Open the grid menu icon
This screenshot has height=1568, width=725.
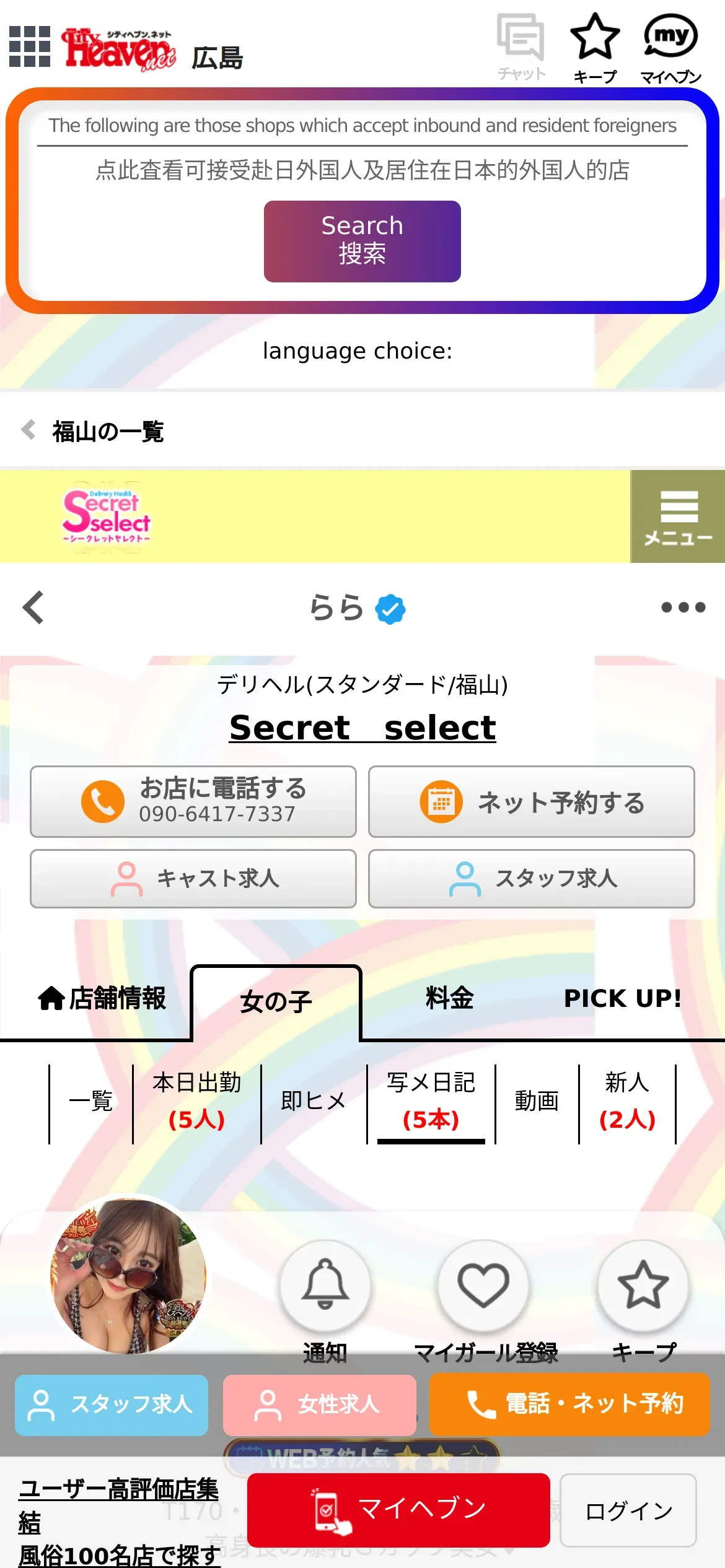tap(30, 46)
